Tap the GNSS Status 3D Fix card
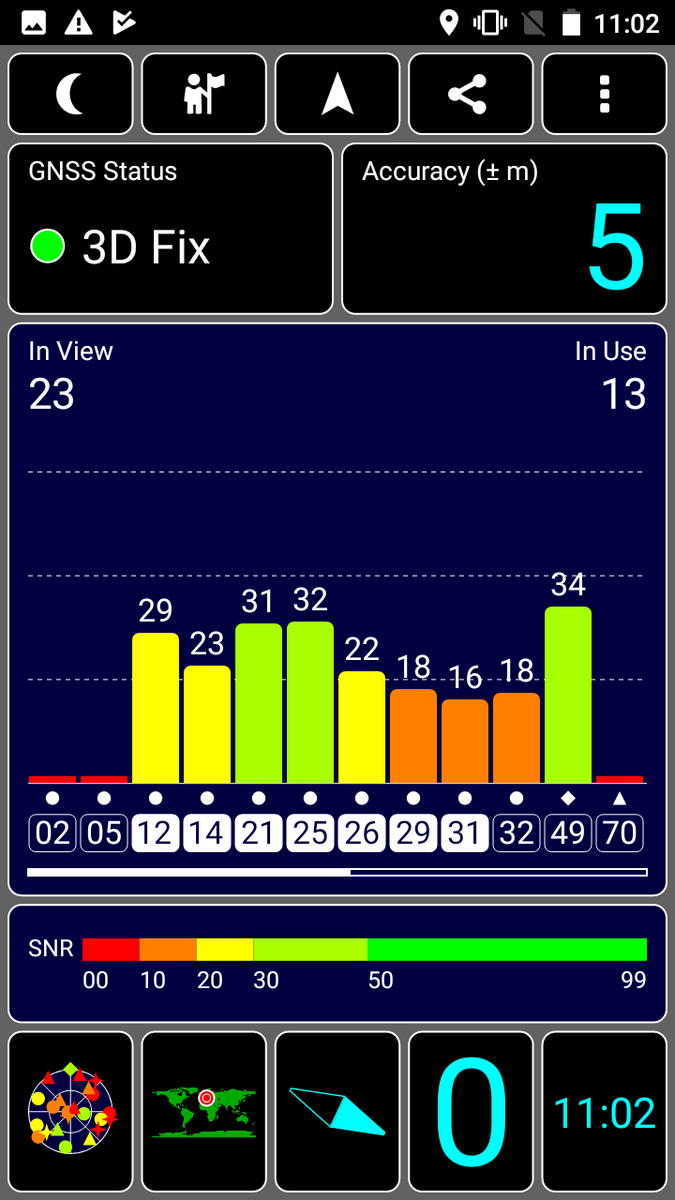The image size is (675, 1200). tap(171, 229)
